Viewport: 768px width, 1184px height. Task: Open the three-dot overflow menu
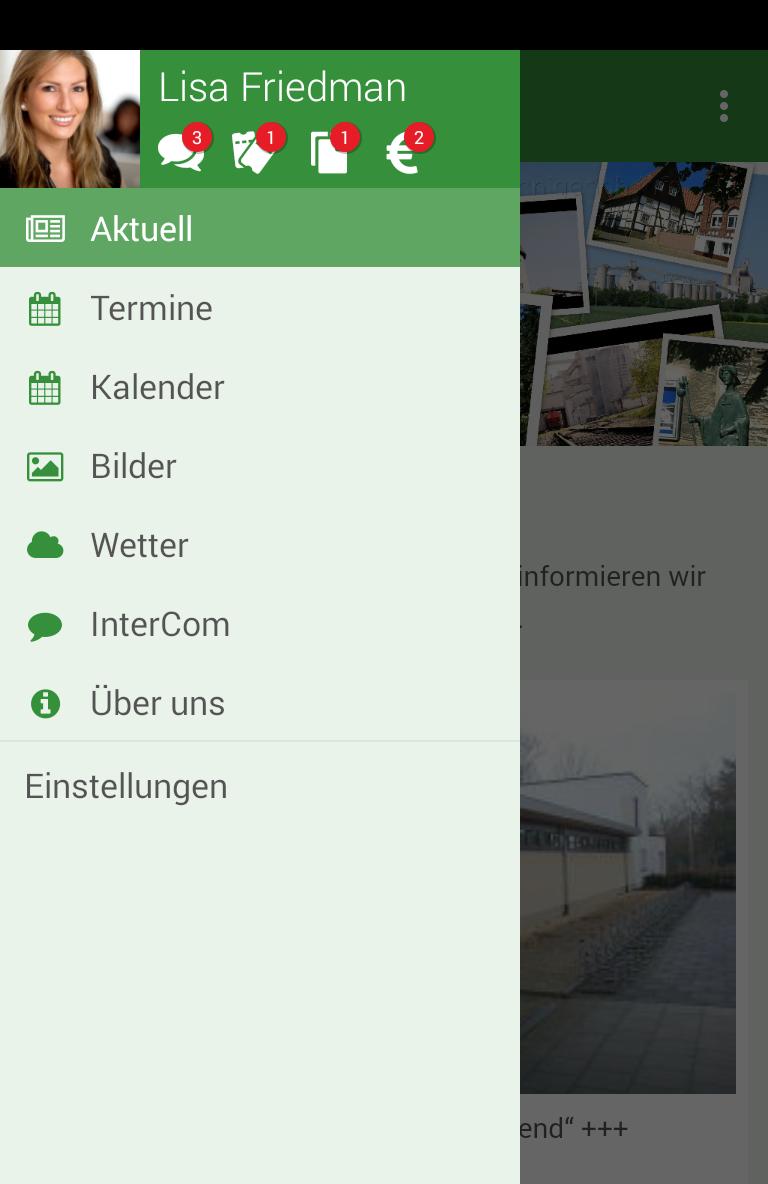coord(723,106)
